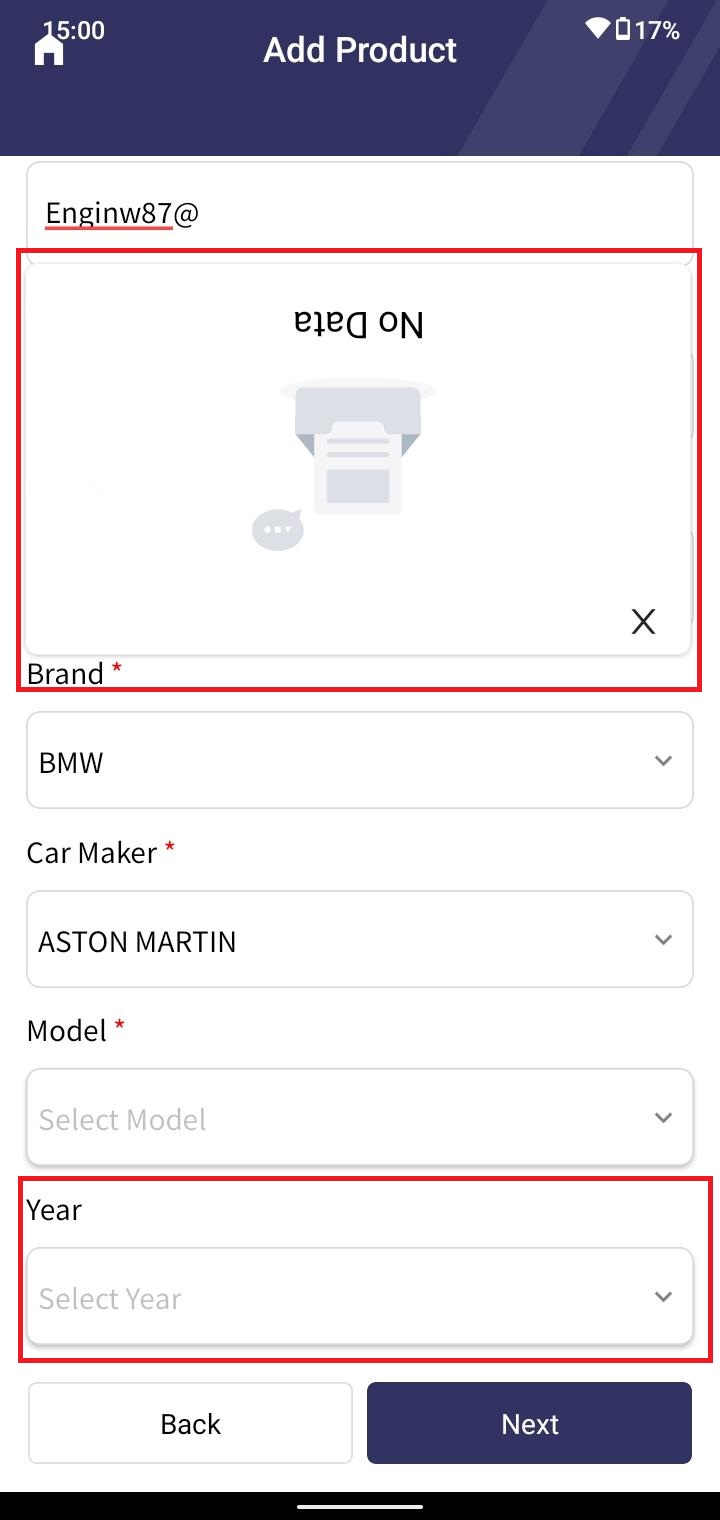Close the No Data popup

643,621
